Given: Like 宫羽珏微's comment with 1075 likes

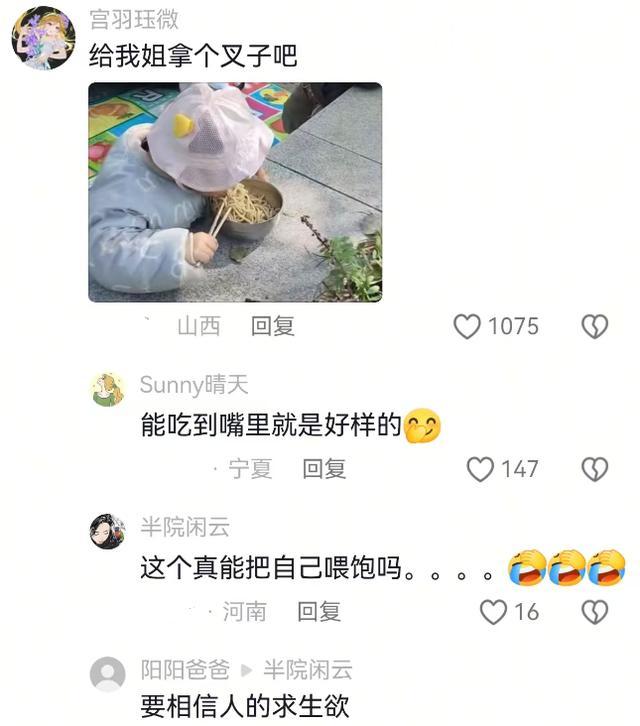Looking at the screenshot, I should click(x=468, y=326).
